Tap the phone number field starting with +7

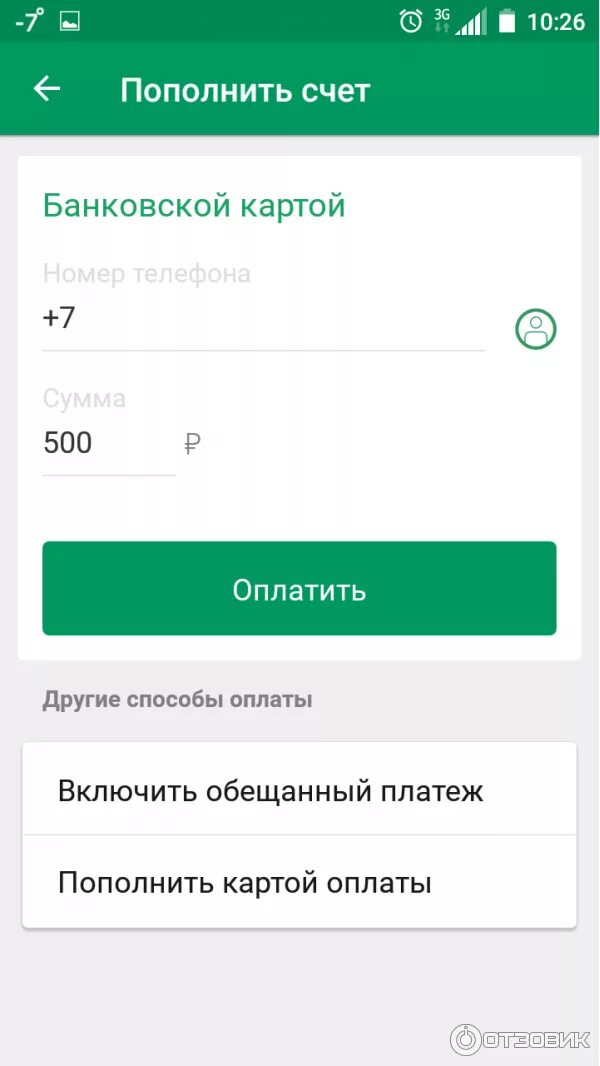[x=263, y=318]
